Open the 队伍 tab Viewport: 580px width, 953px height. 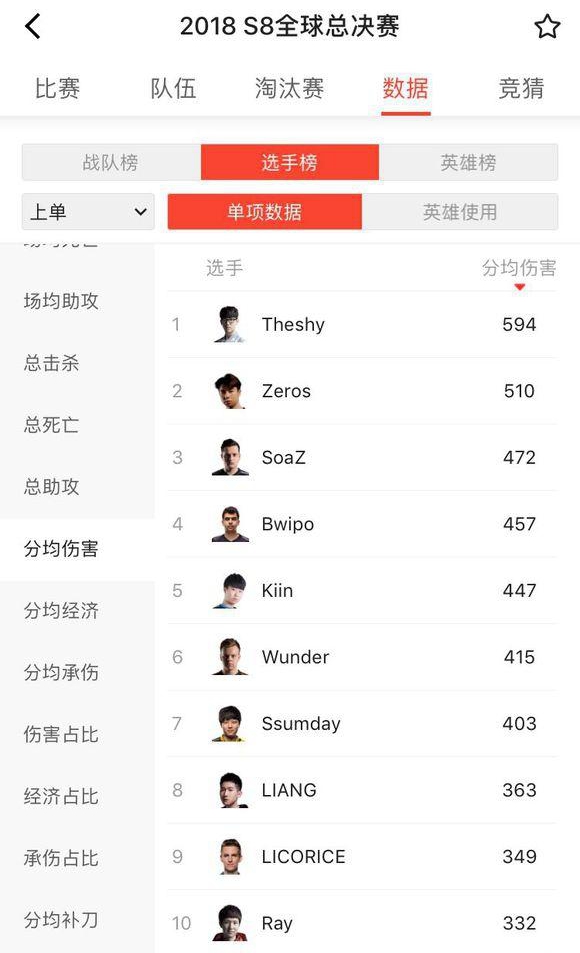point(173,89)
